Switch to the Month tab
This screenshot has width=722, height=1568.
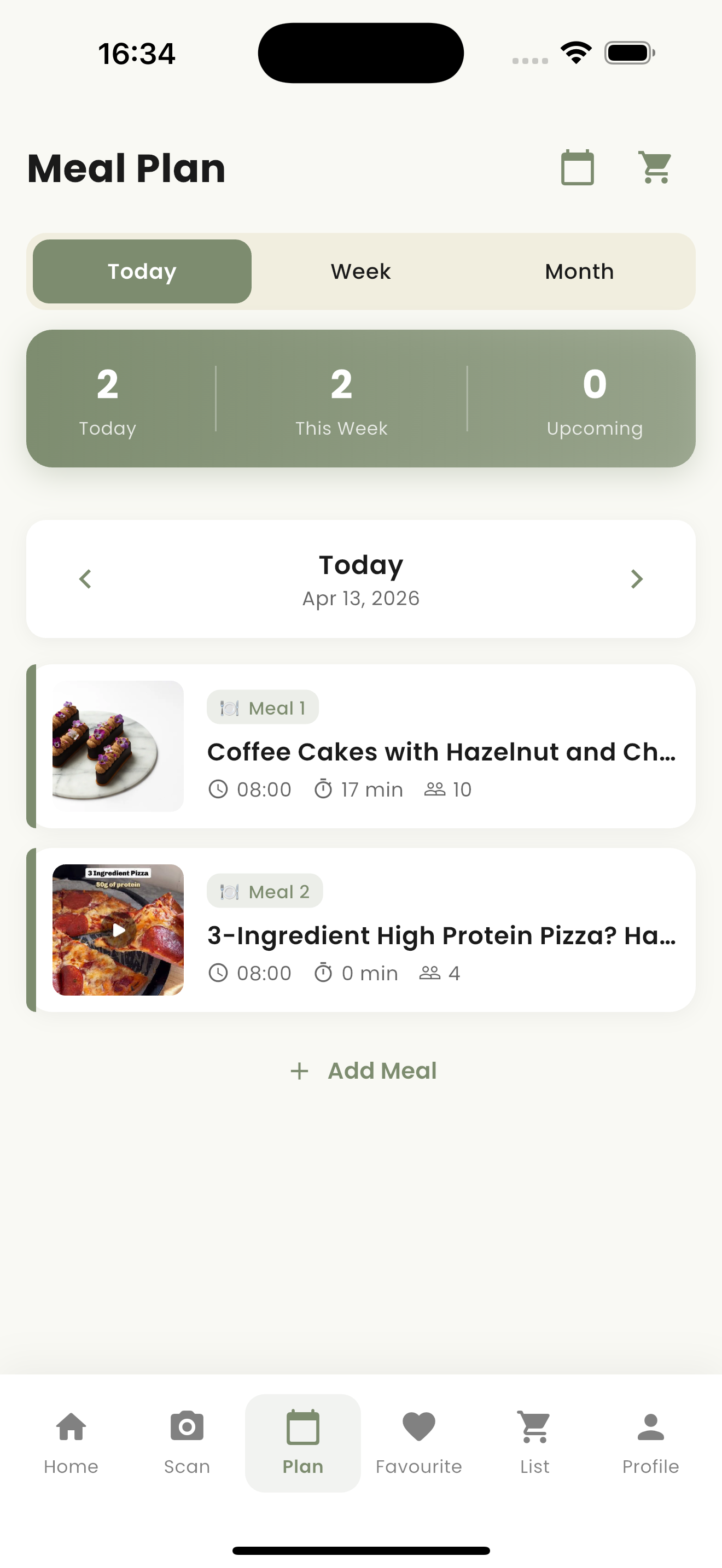(x=579, y=272)
